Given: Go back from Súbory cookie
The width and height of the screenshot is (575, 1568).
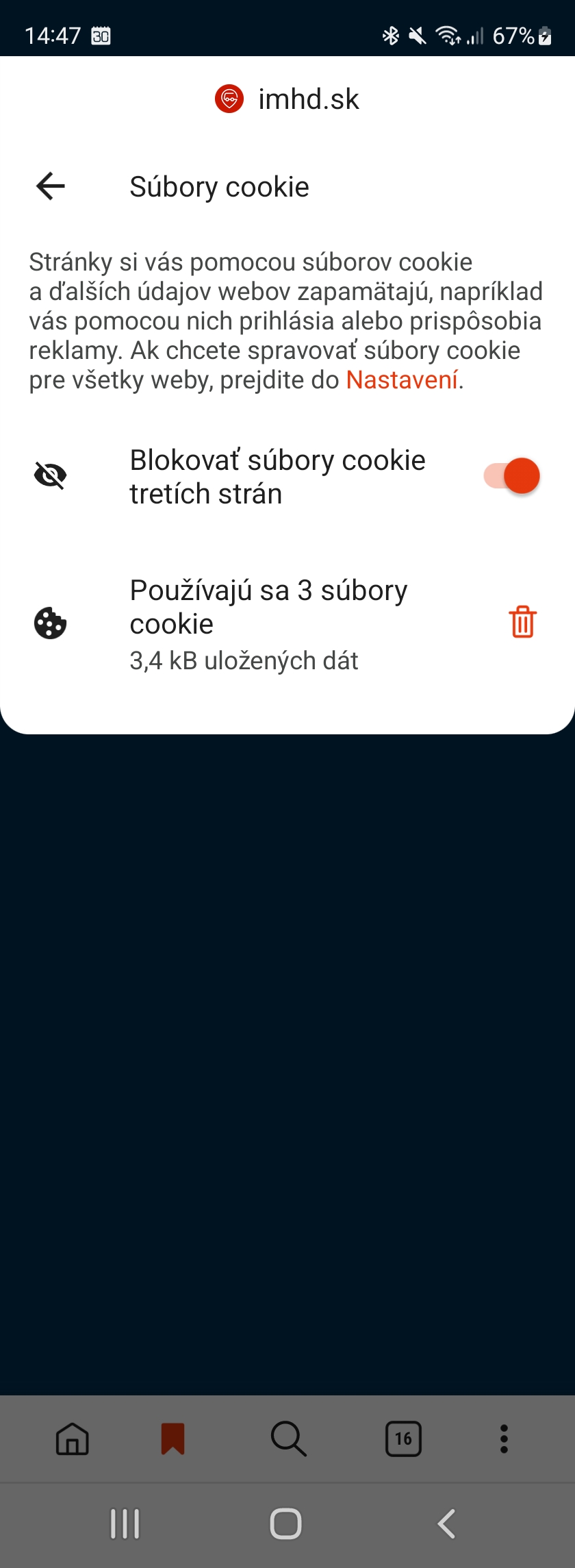Looking at the screenshot, I should tap(51, 186).
